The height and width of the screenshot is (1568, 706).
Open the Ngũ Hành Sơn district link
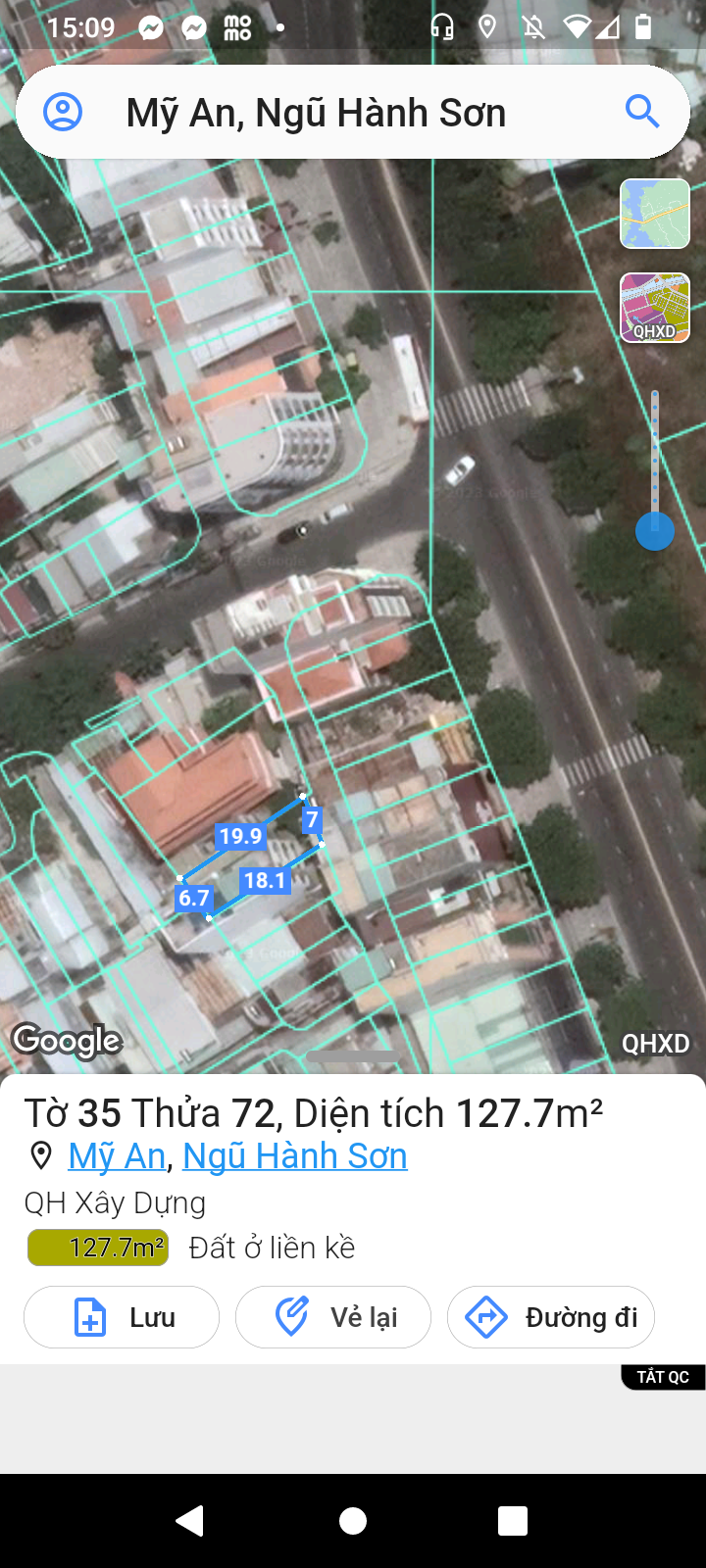(294, 1156)
